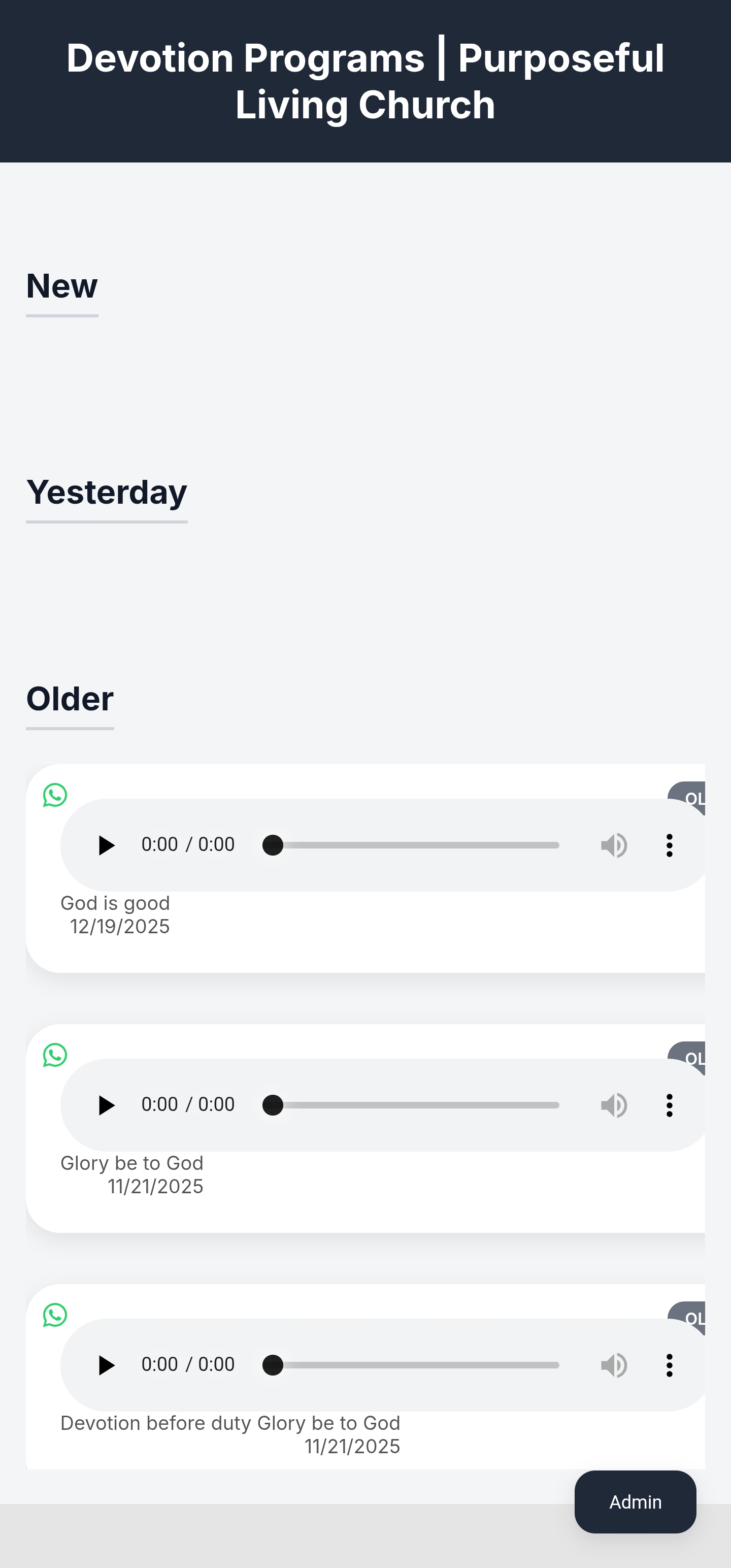Tap the seek bar of "Devotion before duty" audio
The image size is (731, 1568).
[x=416, y=1365]
